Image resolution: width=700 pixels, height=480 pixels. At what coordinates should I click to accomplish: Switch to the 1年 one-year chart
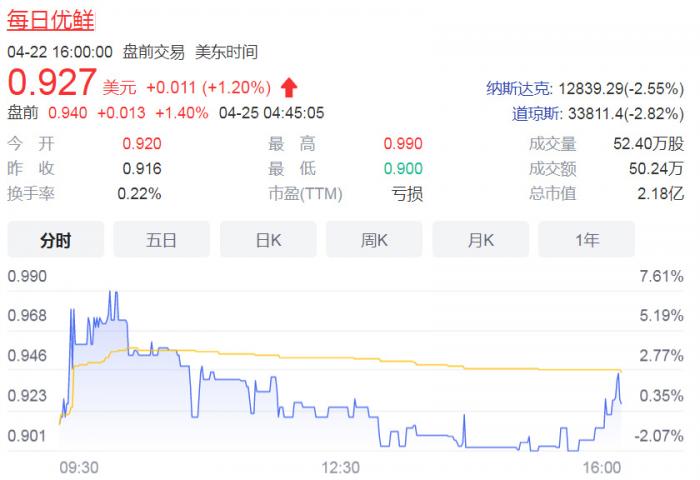coord(587,240)
